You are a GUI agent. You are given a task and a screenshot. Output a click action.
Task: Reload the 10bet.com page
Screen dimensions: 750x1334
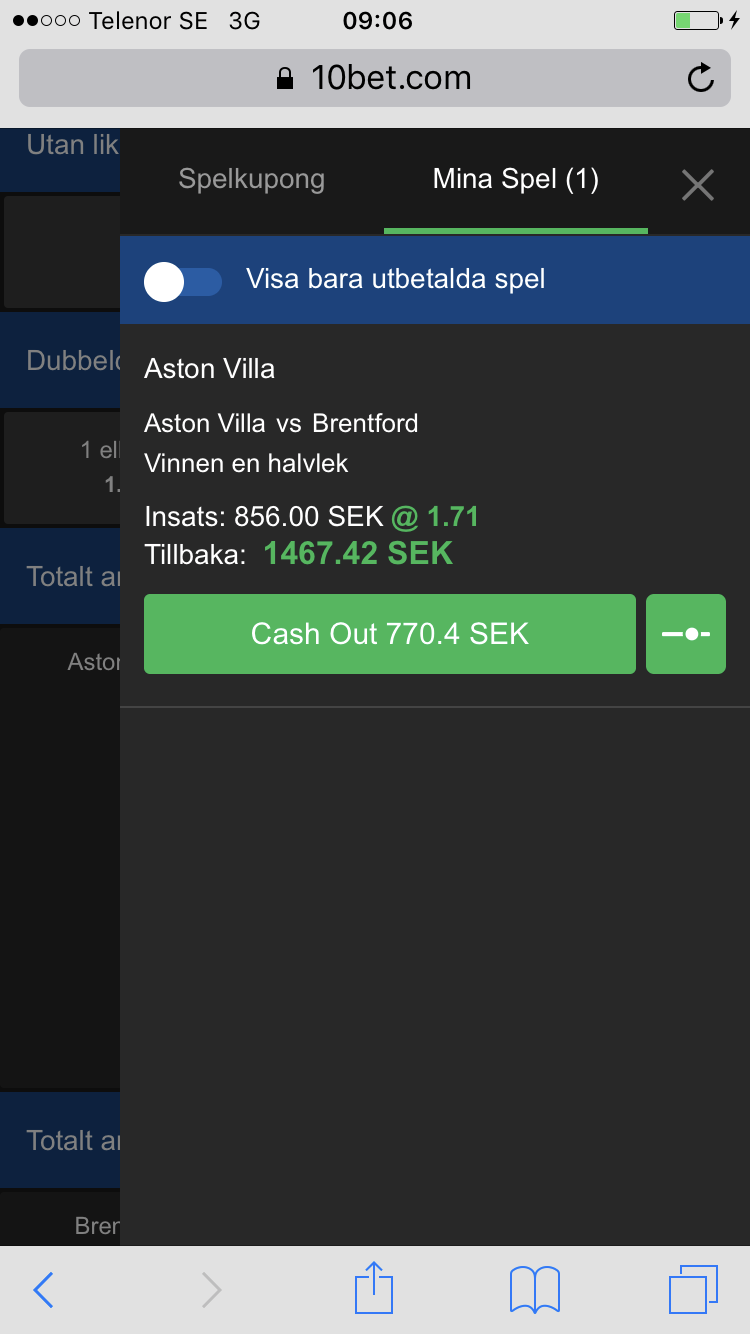pos(702,78)
